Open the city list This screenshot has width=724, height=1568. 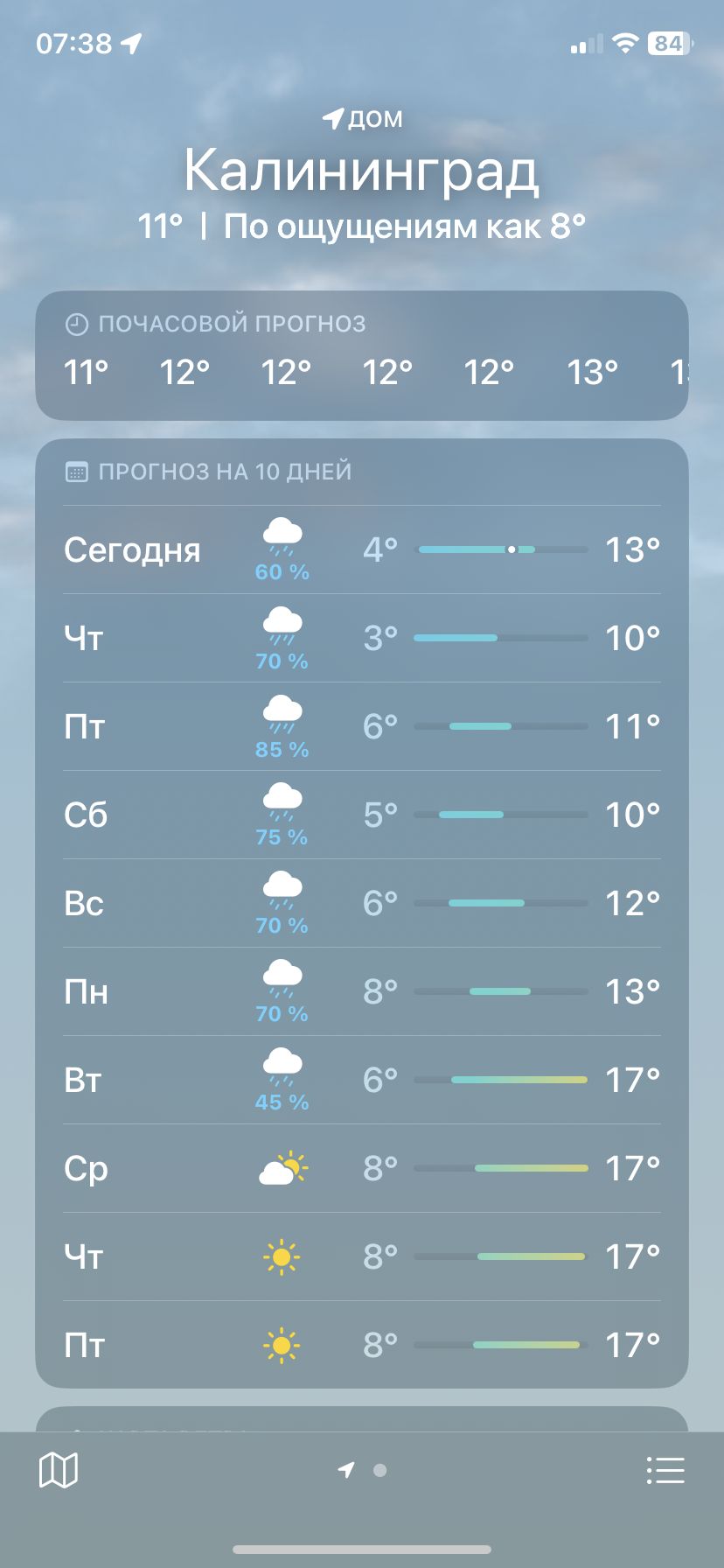(665, 1470)
